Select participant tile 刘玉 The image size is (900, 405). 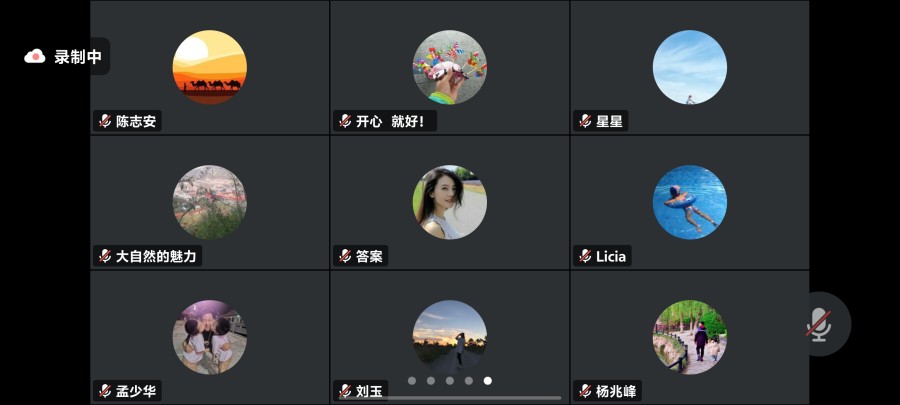tap(450, 337)
